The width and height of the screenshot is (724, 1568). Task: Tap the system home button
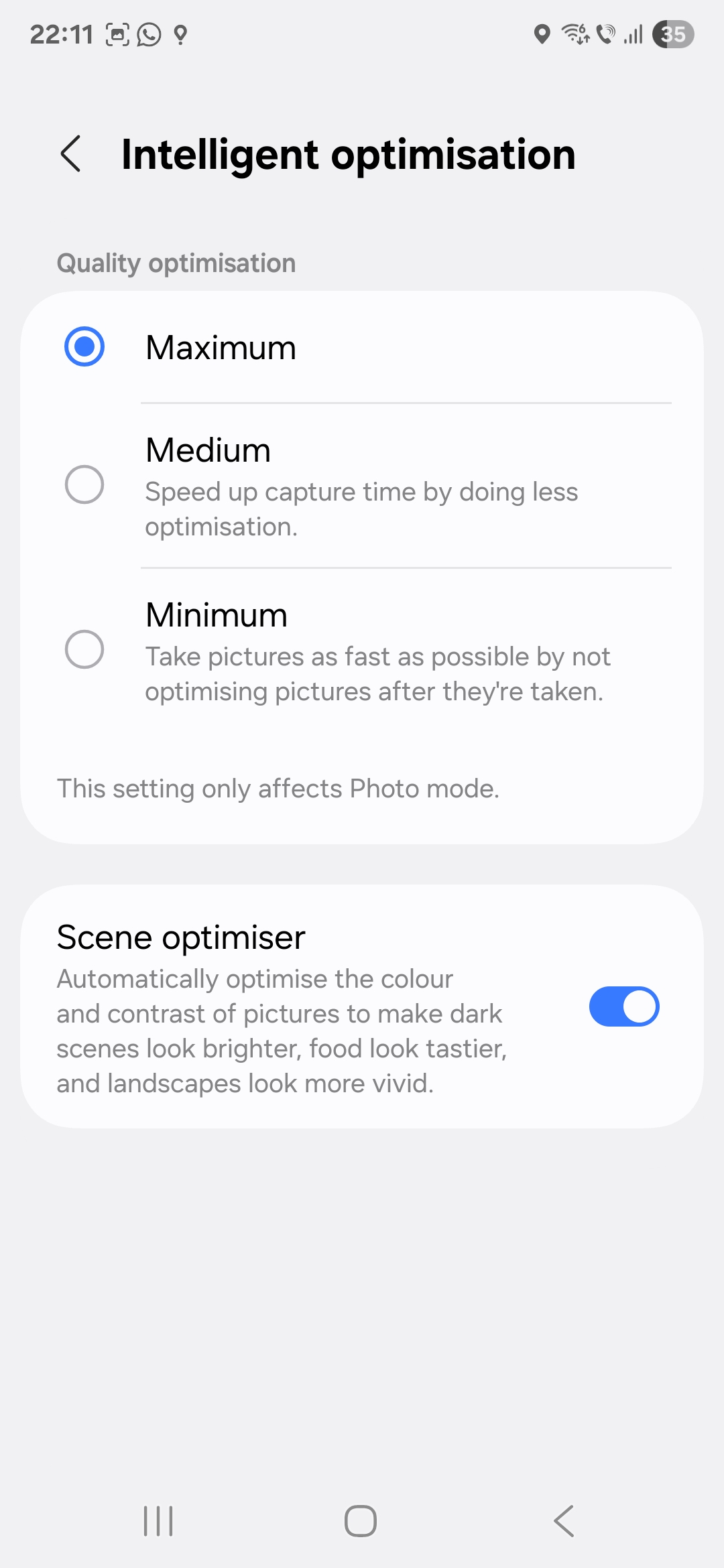pyautogui.click(x=361, y=1521)
